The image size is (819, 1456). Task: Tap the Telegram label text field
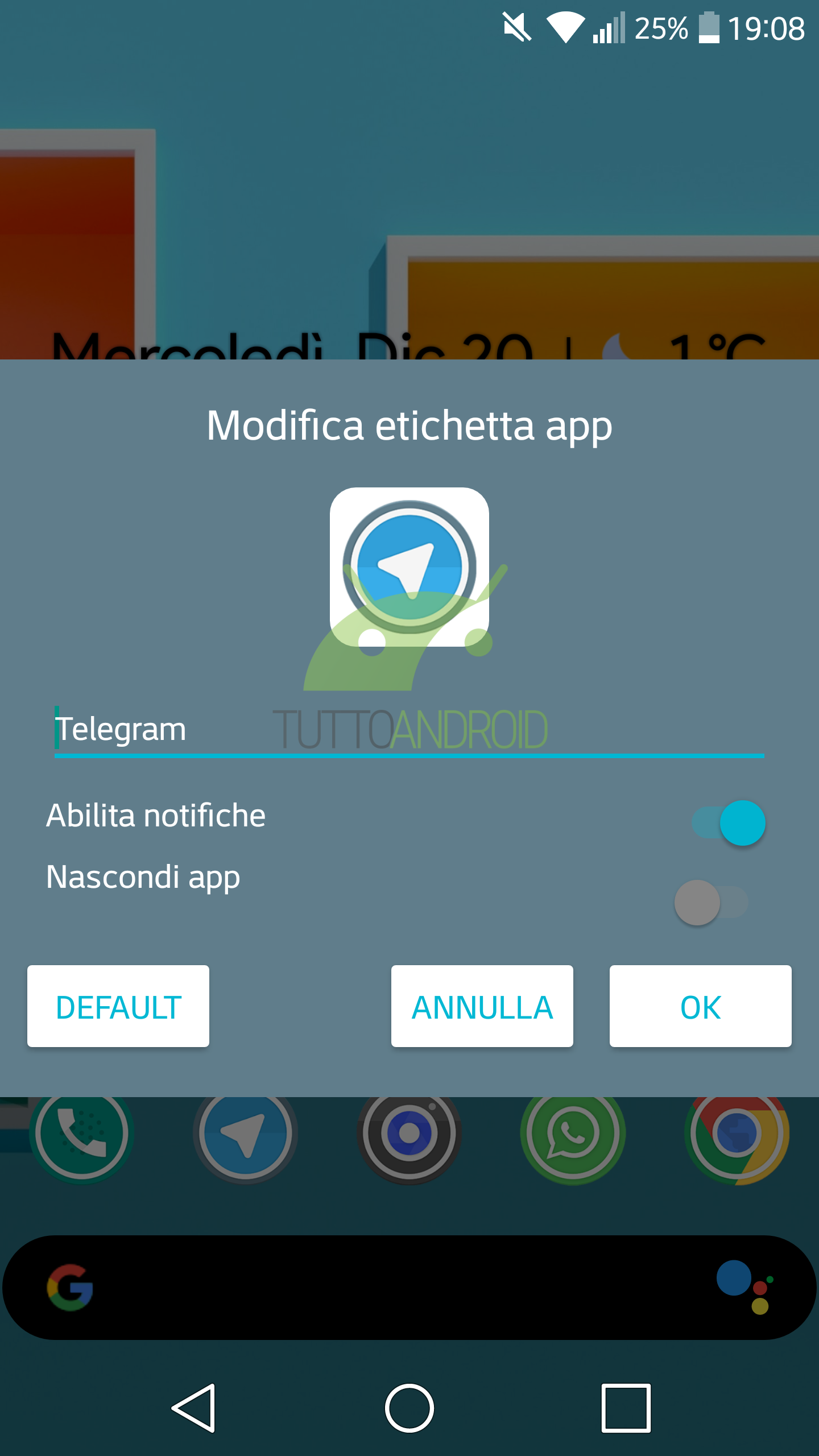409,730
